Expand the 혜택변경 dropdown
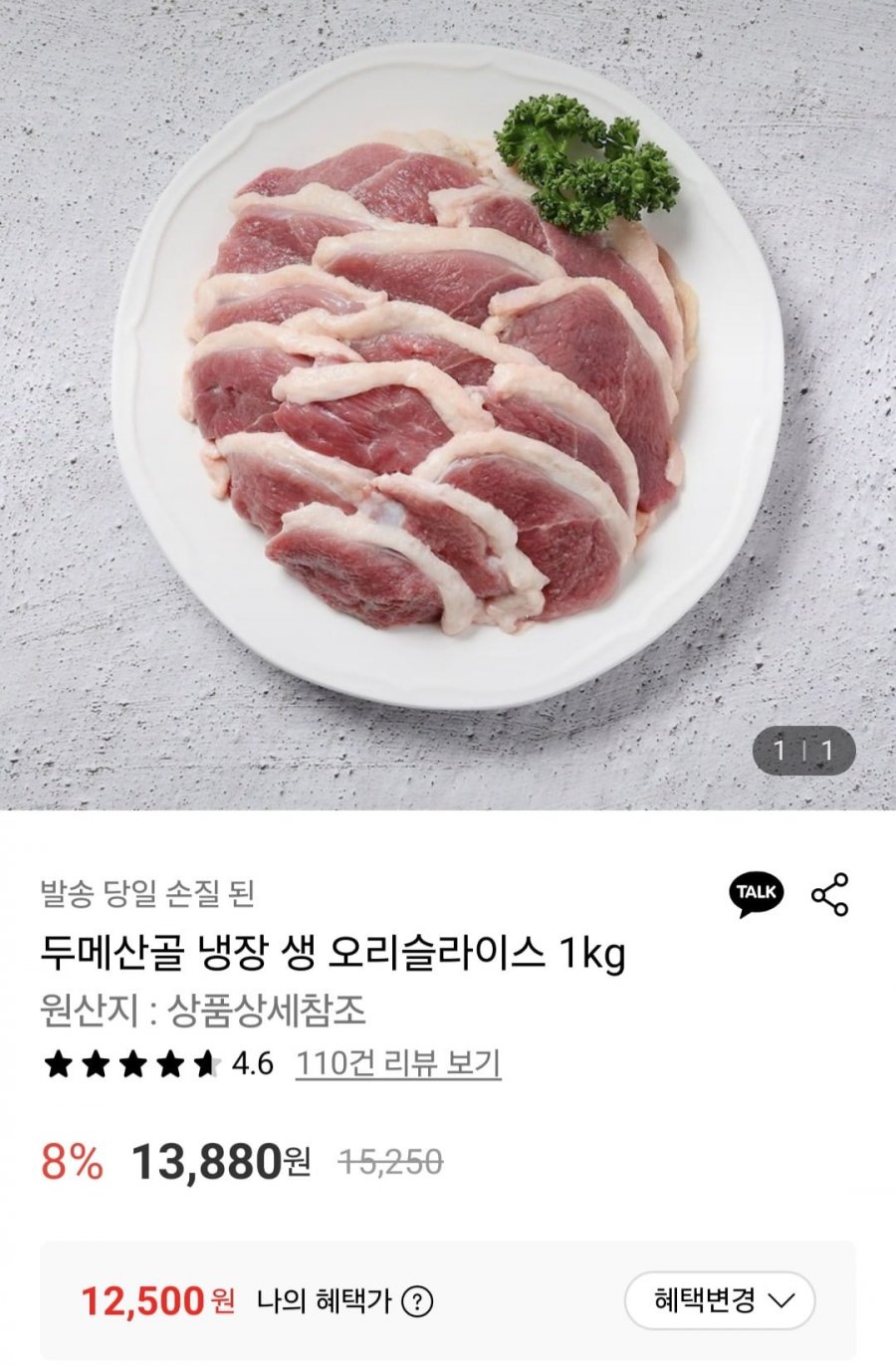The height and width of the screenshot is (1366, 896). pyautogui.click(x=720, y=1300)
